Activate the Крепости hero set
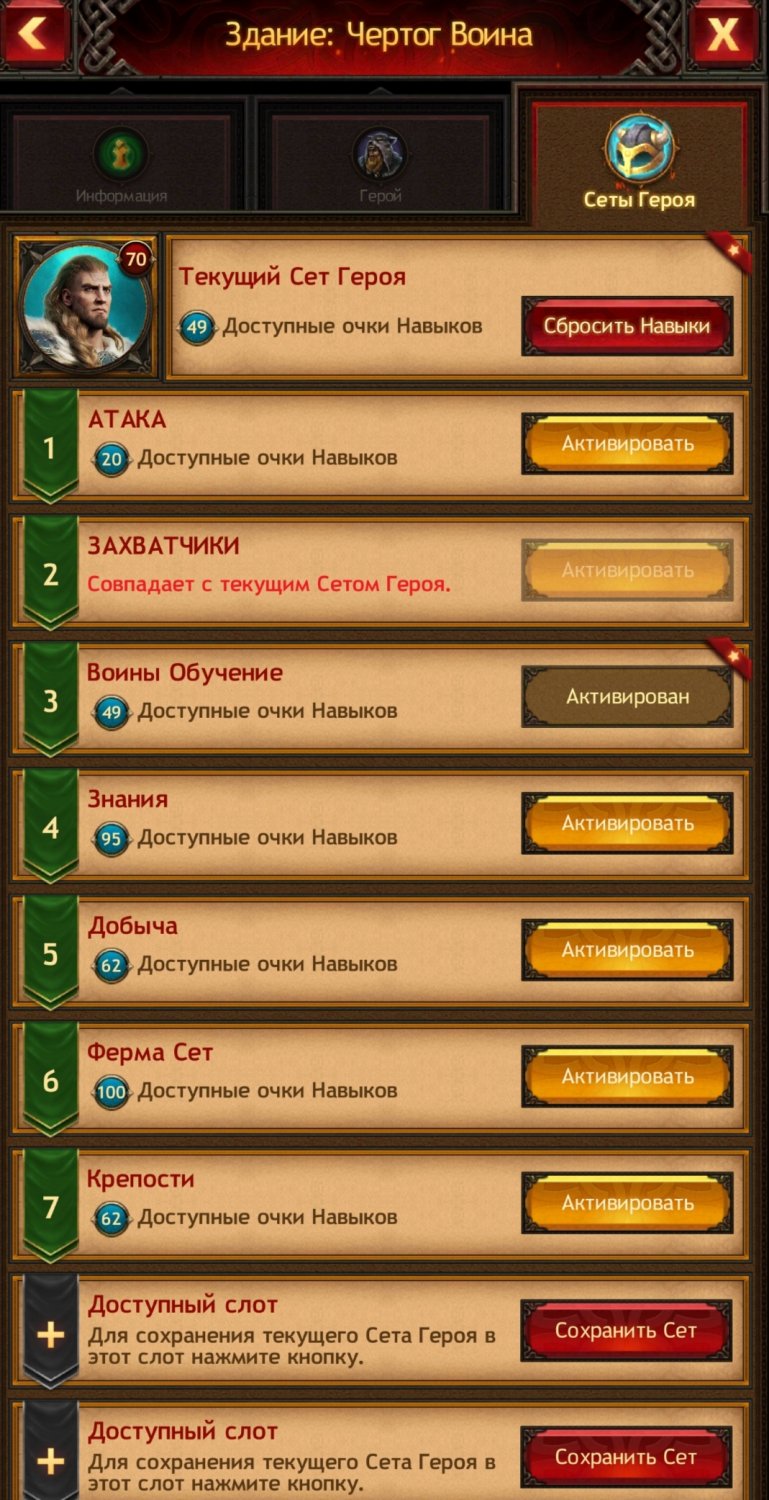The image size is (769, 1500). click(x=627, y=1204)
